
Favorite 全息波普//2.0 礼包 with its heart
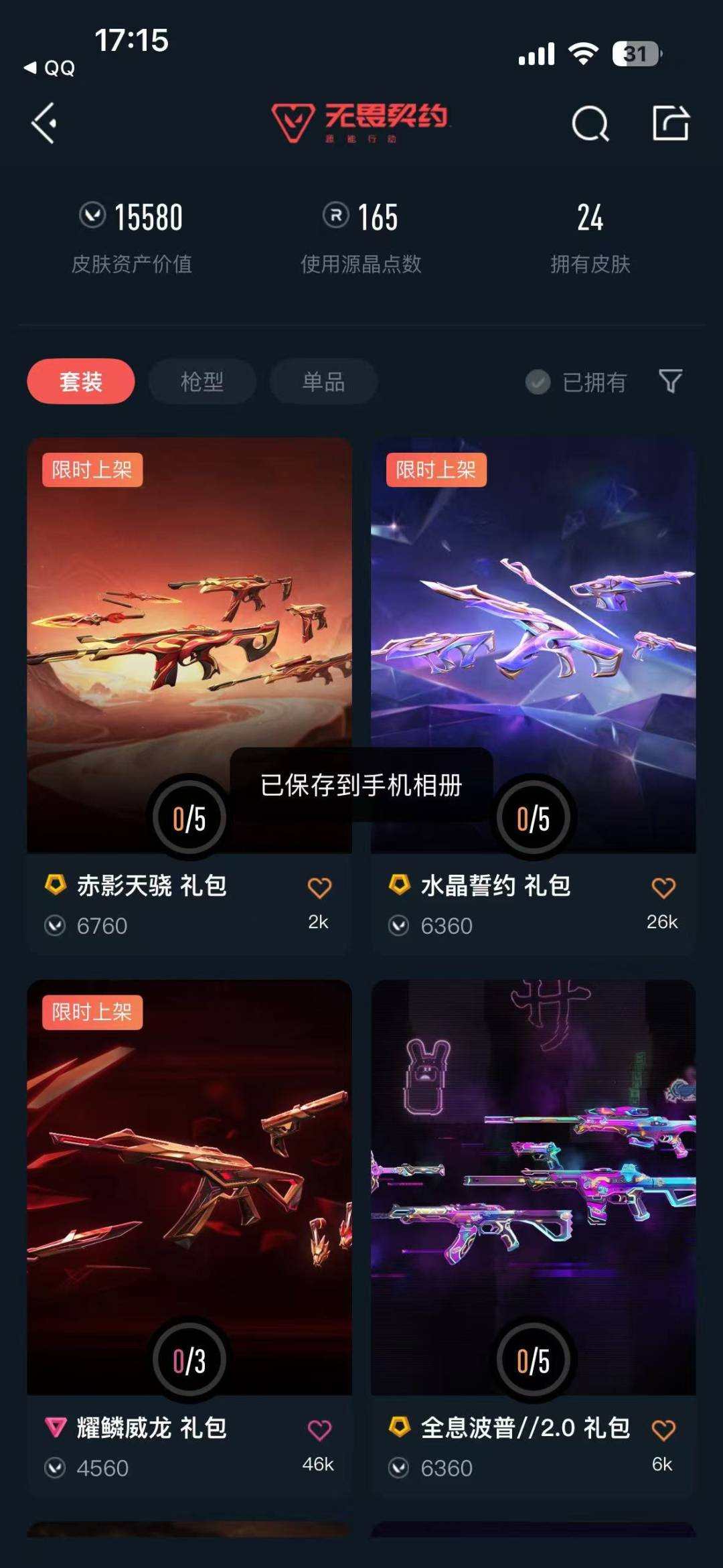pos(665,1429)
